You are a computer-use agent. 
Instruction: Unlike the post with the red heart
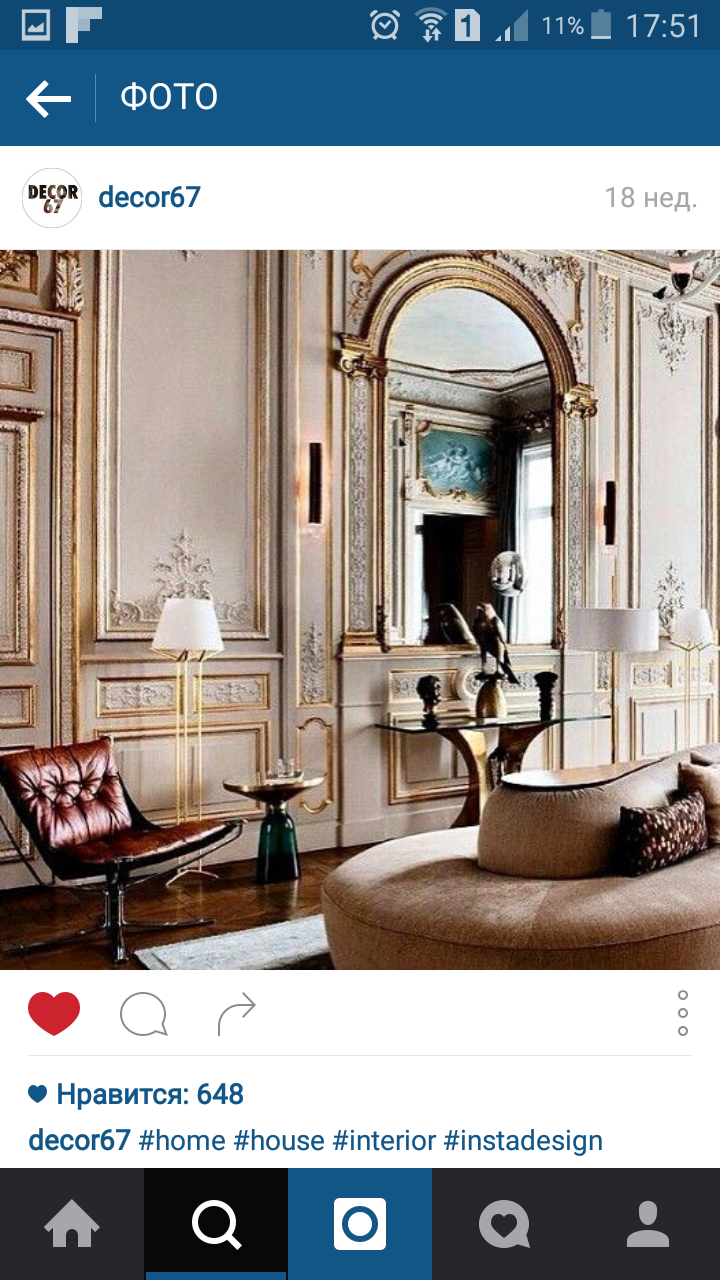click(54, 1014)
